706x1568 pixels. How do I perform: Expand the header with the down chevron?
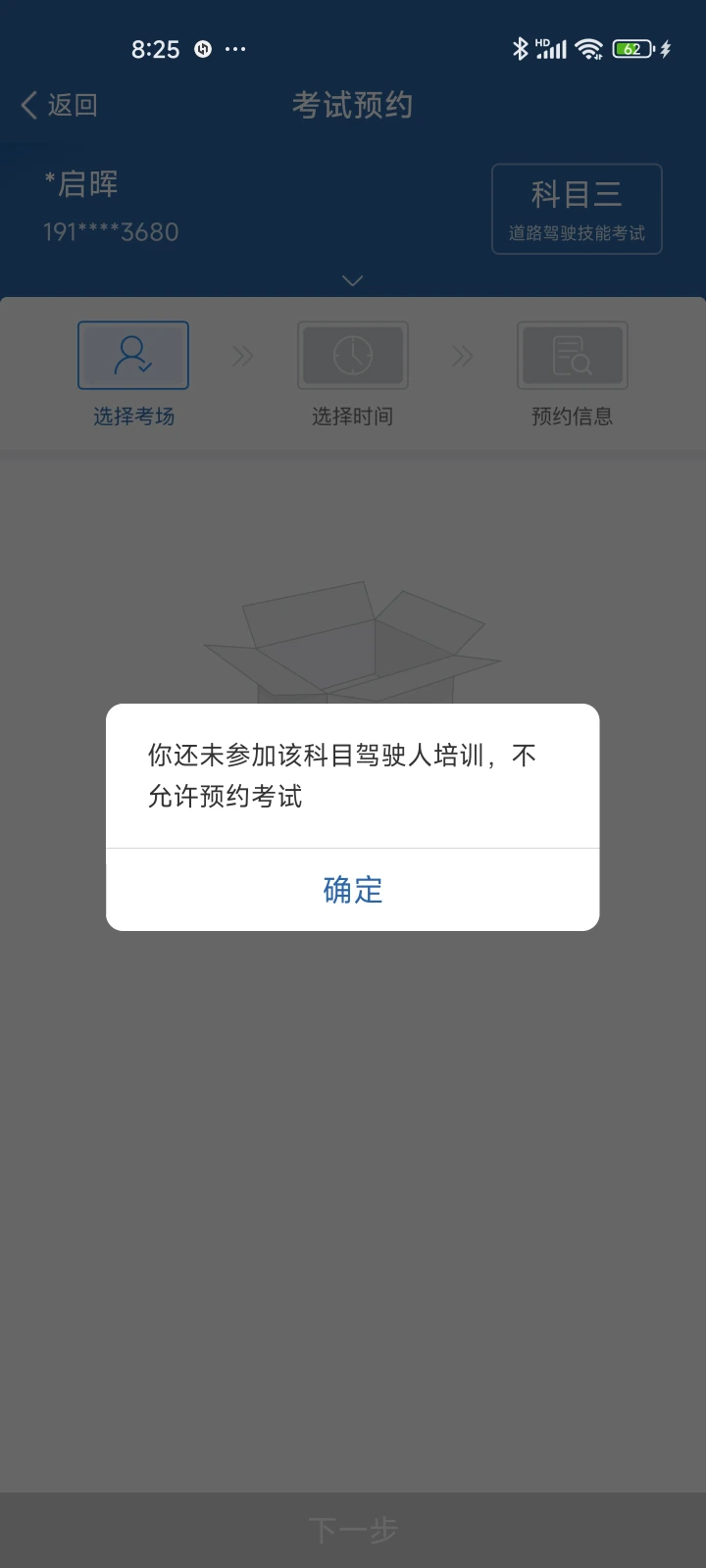(352, 280)
